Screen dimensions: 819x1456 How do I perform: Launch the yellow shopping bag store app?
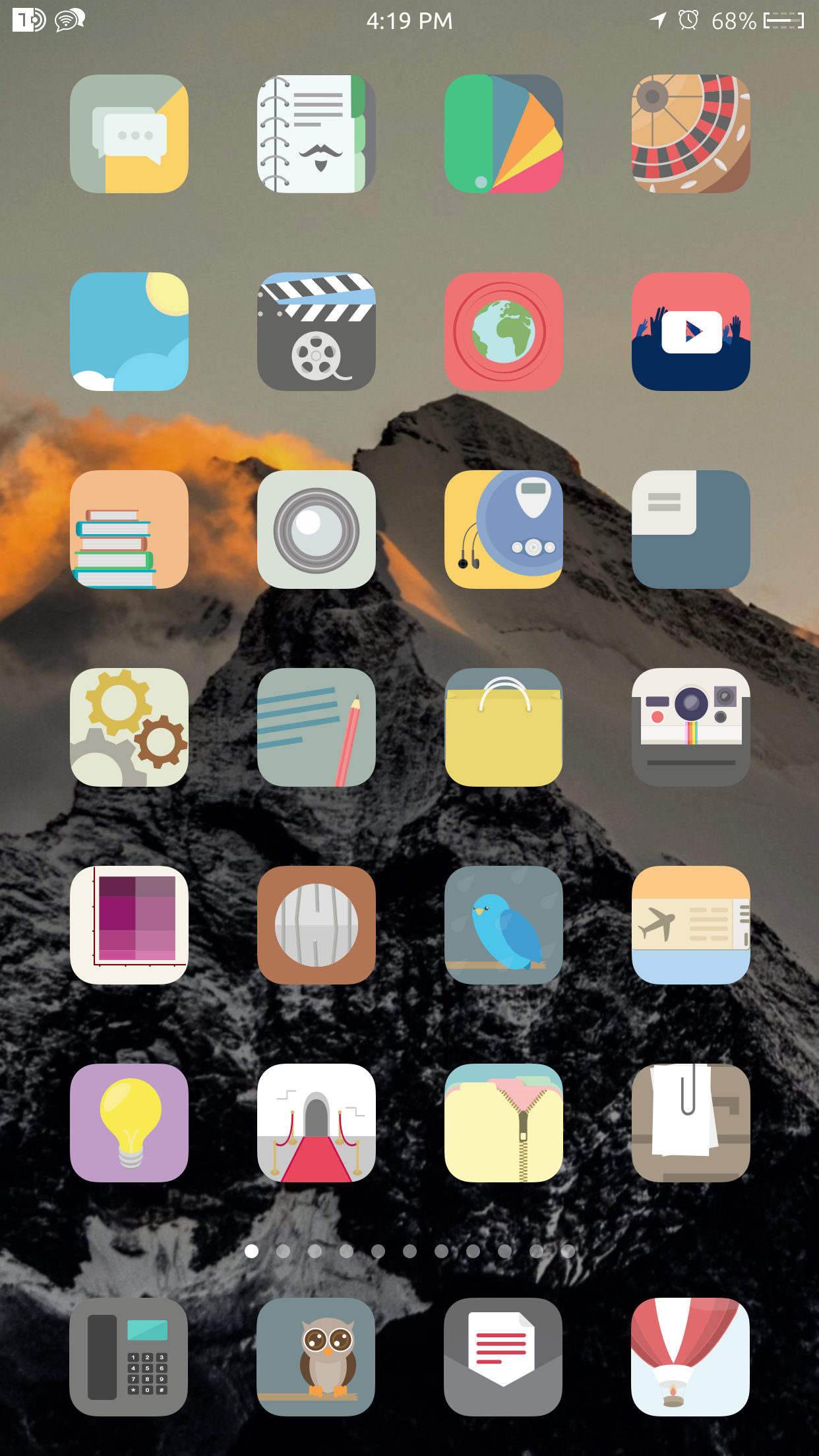tap(503, 727)
